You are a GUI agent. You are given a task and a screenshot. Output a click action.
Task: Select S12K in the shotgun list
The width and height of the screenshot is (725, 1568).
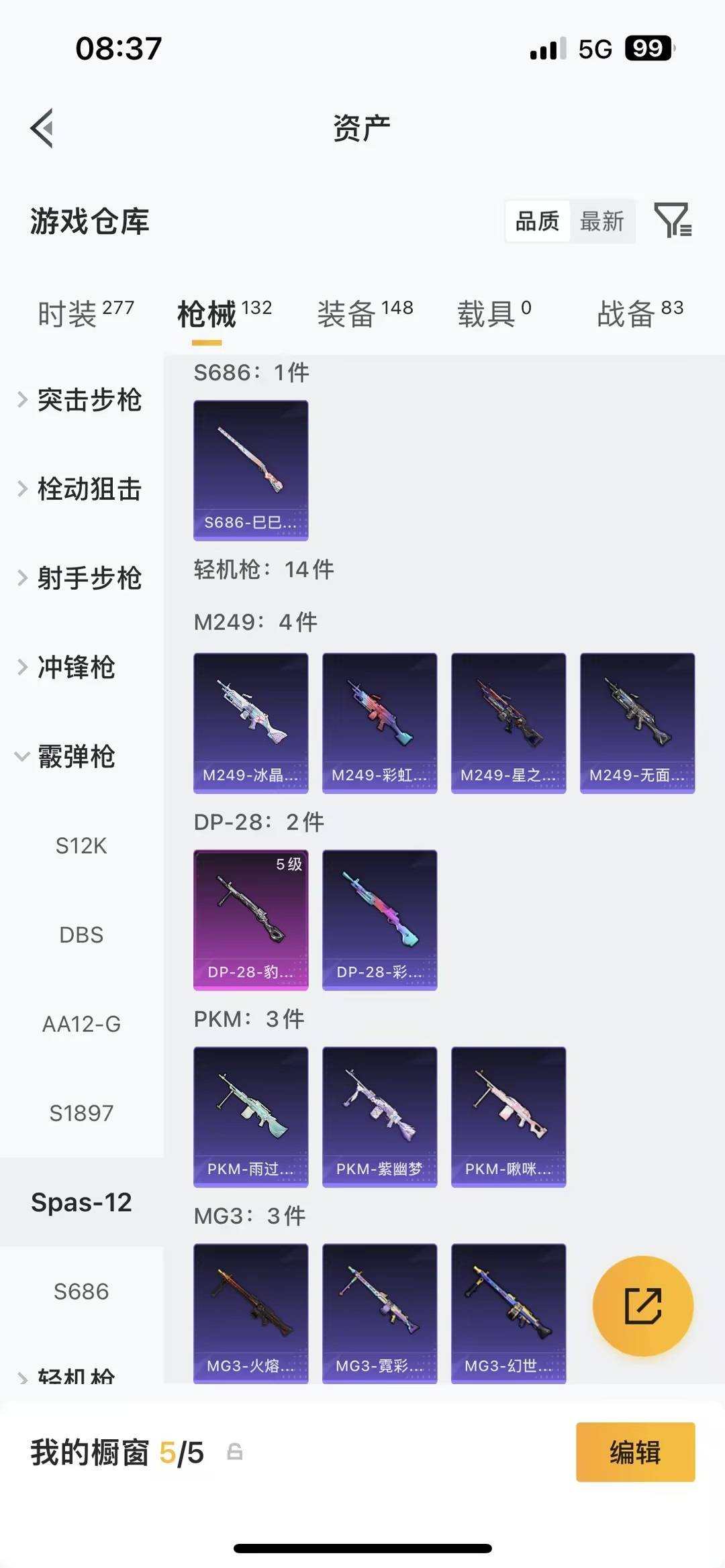coord(82,845)
